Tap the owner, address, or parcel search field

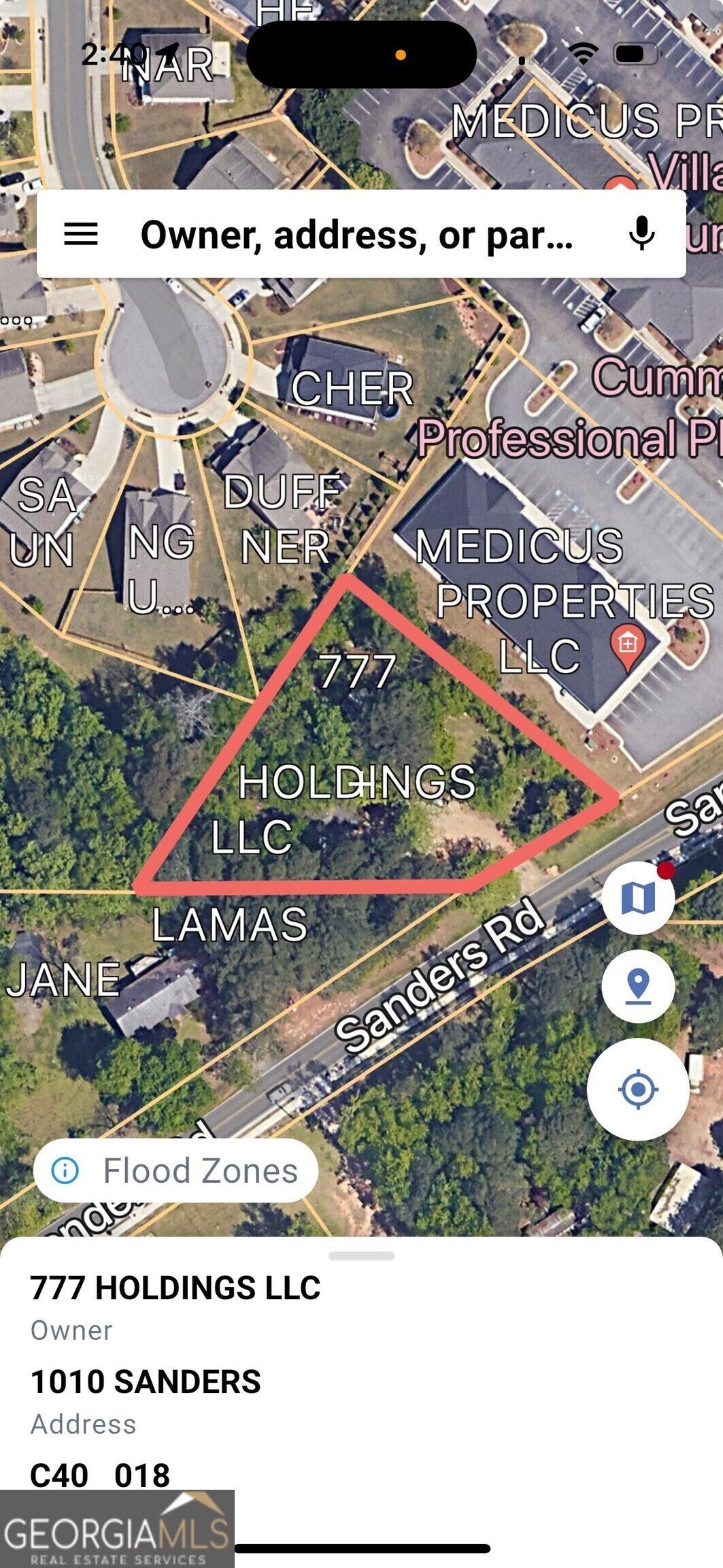(356, 235)
